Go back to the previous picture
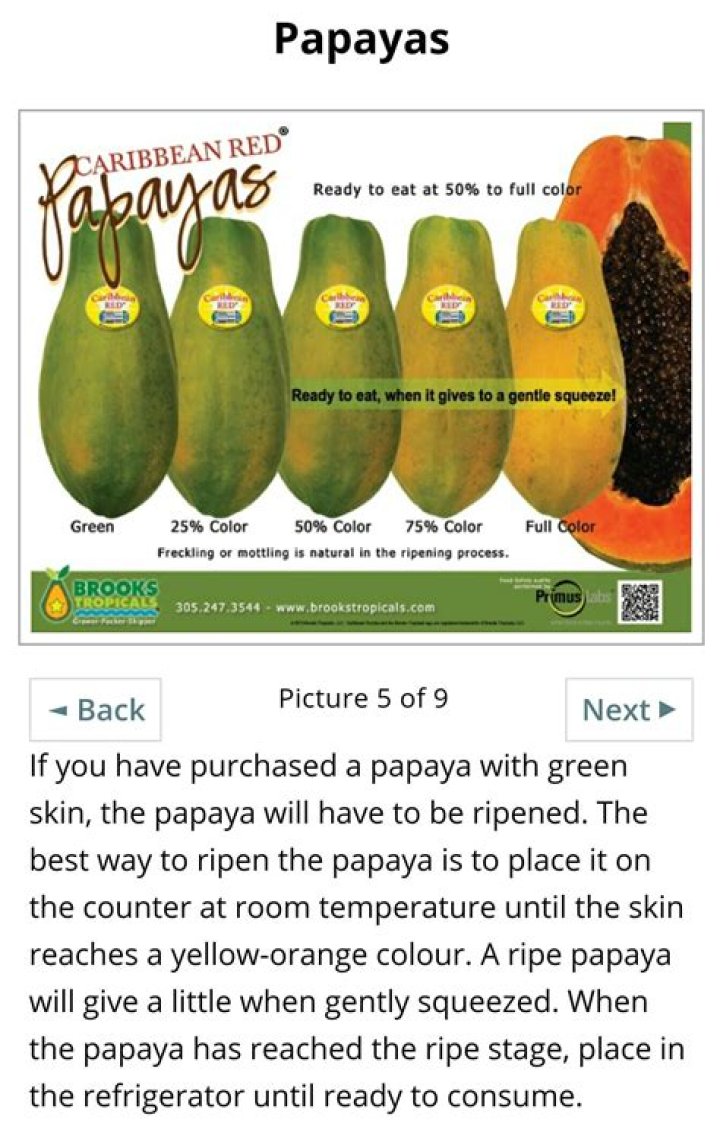 coord(96,710)
